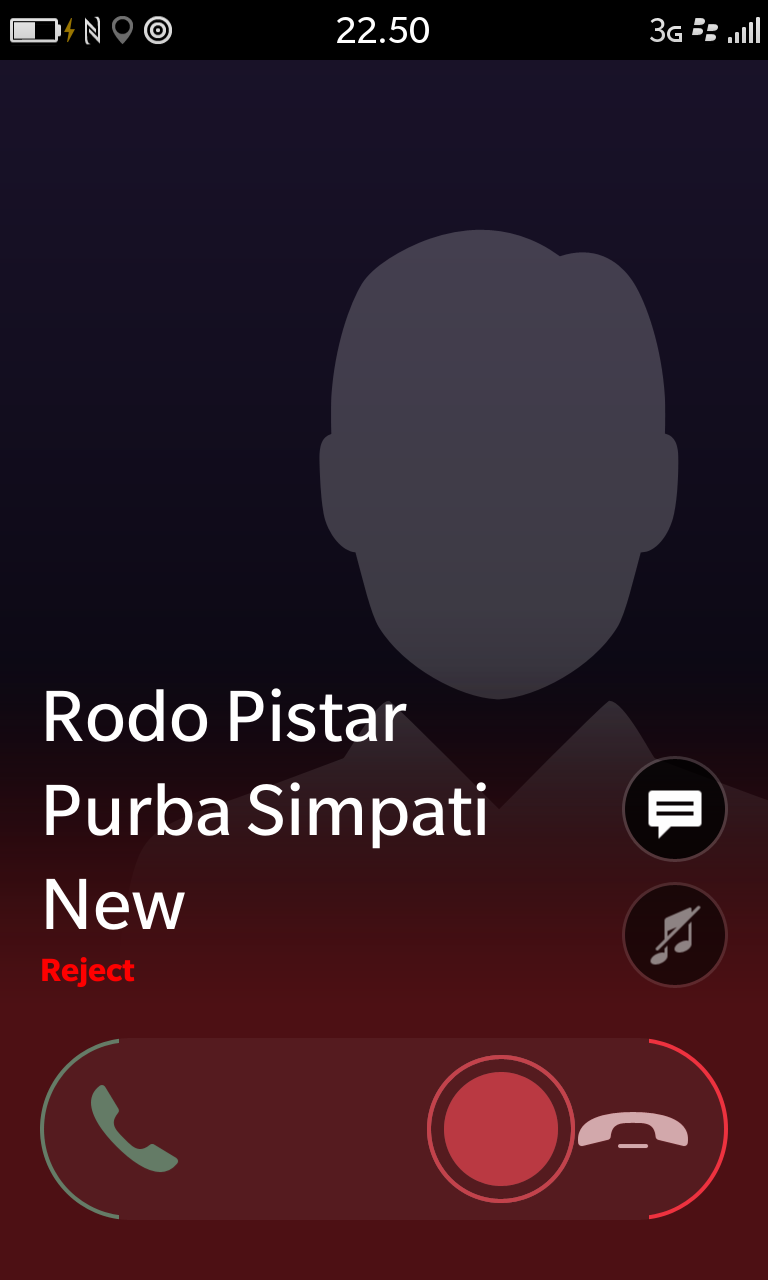Tap the red hang-up phone icon
The image size is (768, 1280).
coord(633,1130)
